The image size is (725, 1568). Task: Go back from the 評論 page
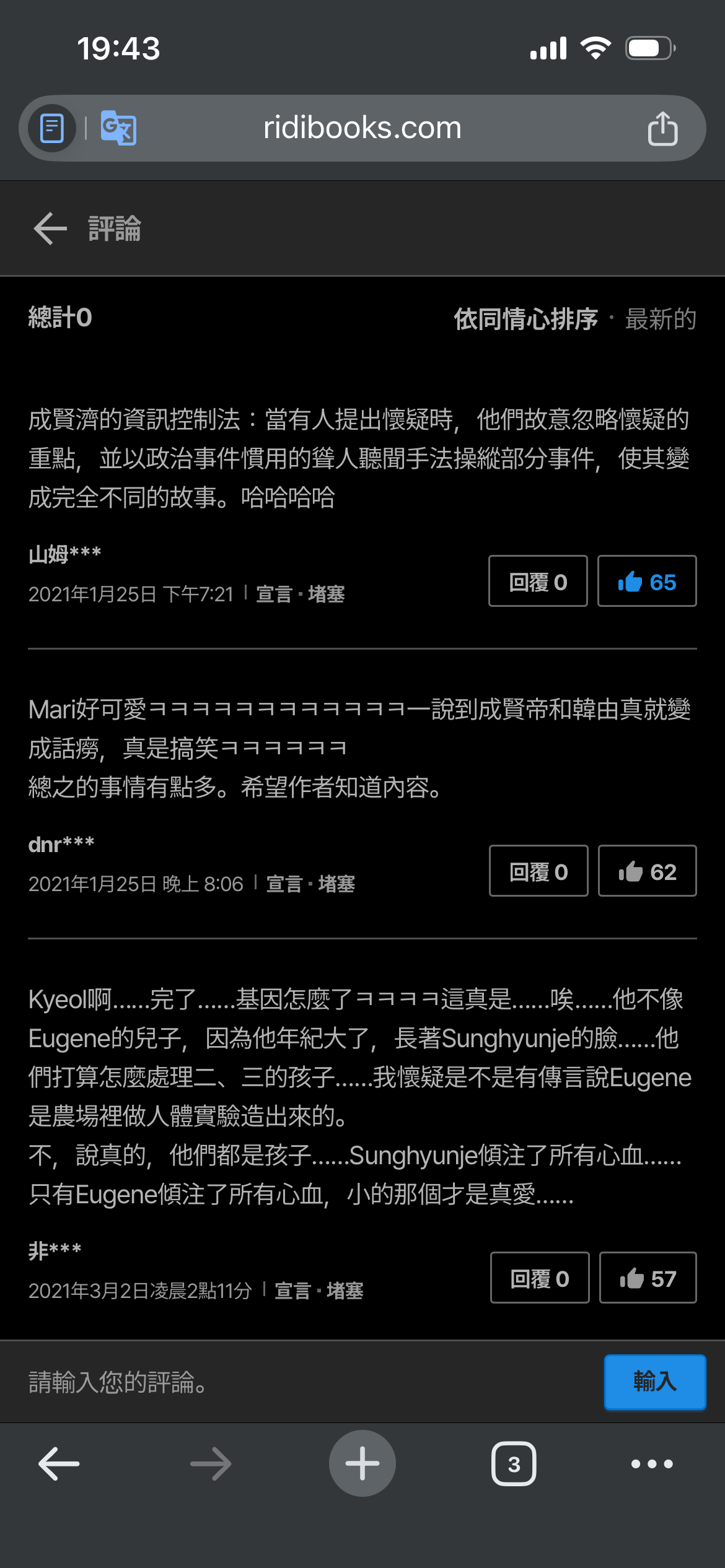click(x=51, y=229)
